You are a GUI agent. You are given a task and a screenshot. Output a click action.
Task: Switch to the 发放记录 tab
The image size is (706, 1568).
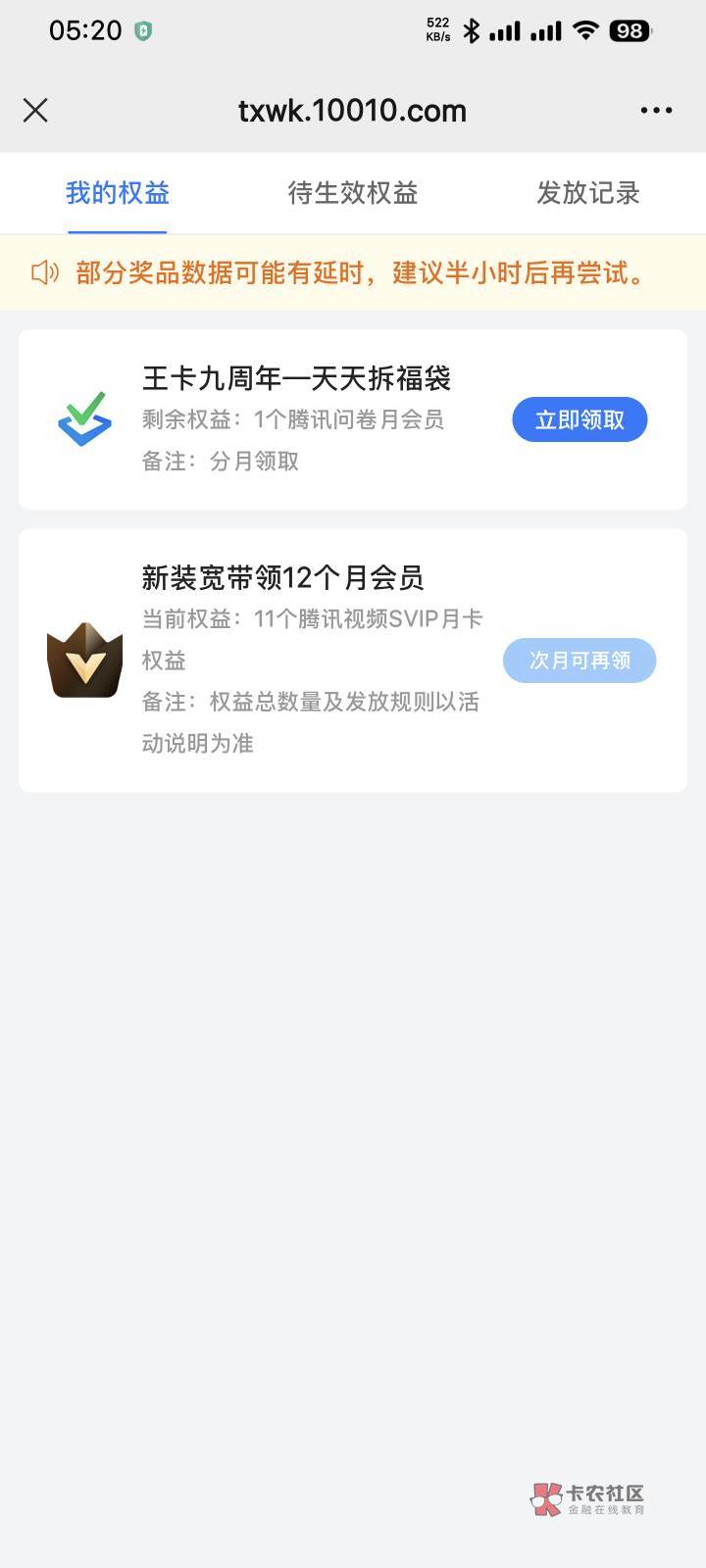(588, 193)
